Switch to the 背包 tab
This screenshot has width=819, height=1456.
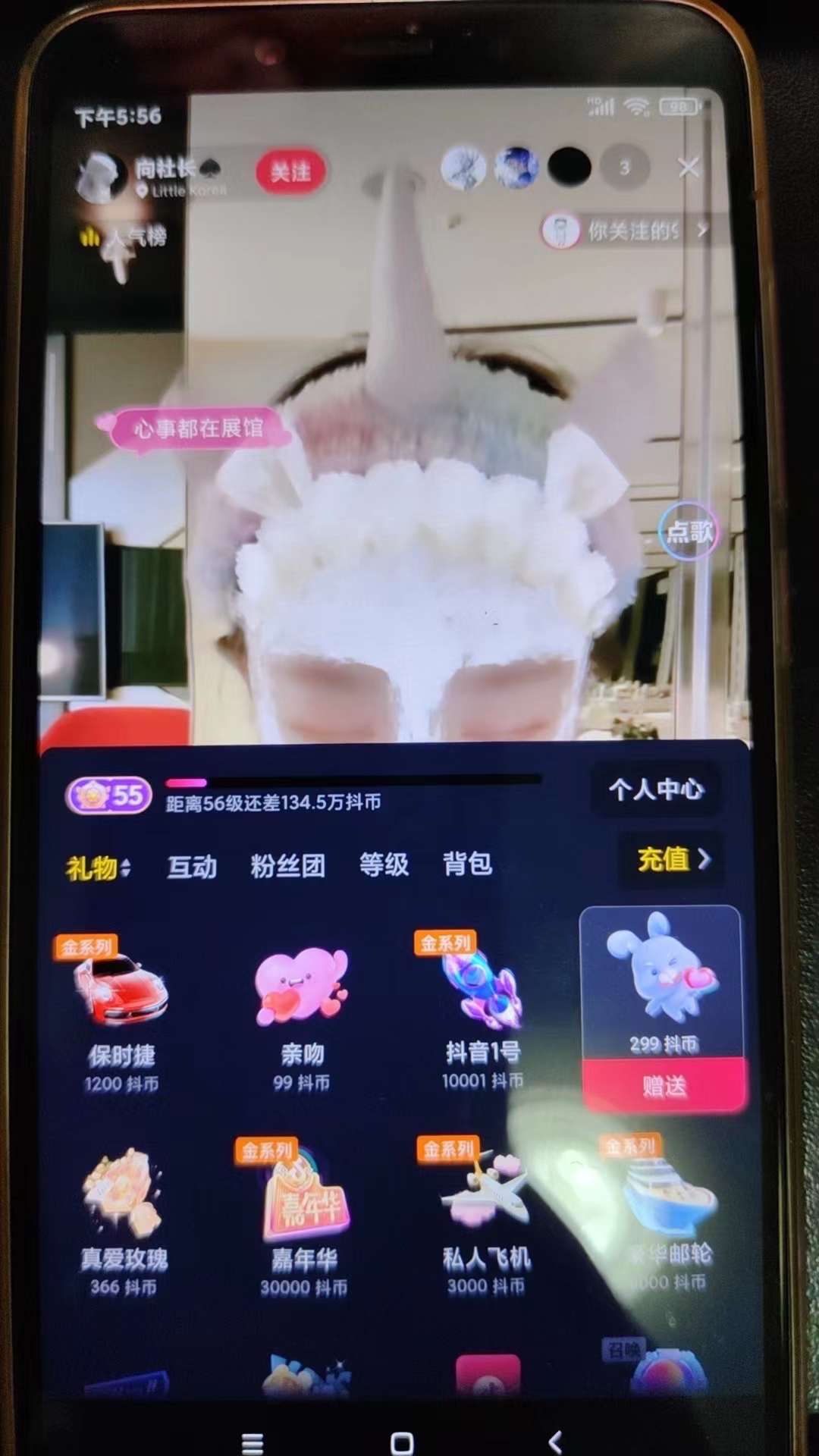pos(467,863)
